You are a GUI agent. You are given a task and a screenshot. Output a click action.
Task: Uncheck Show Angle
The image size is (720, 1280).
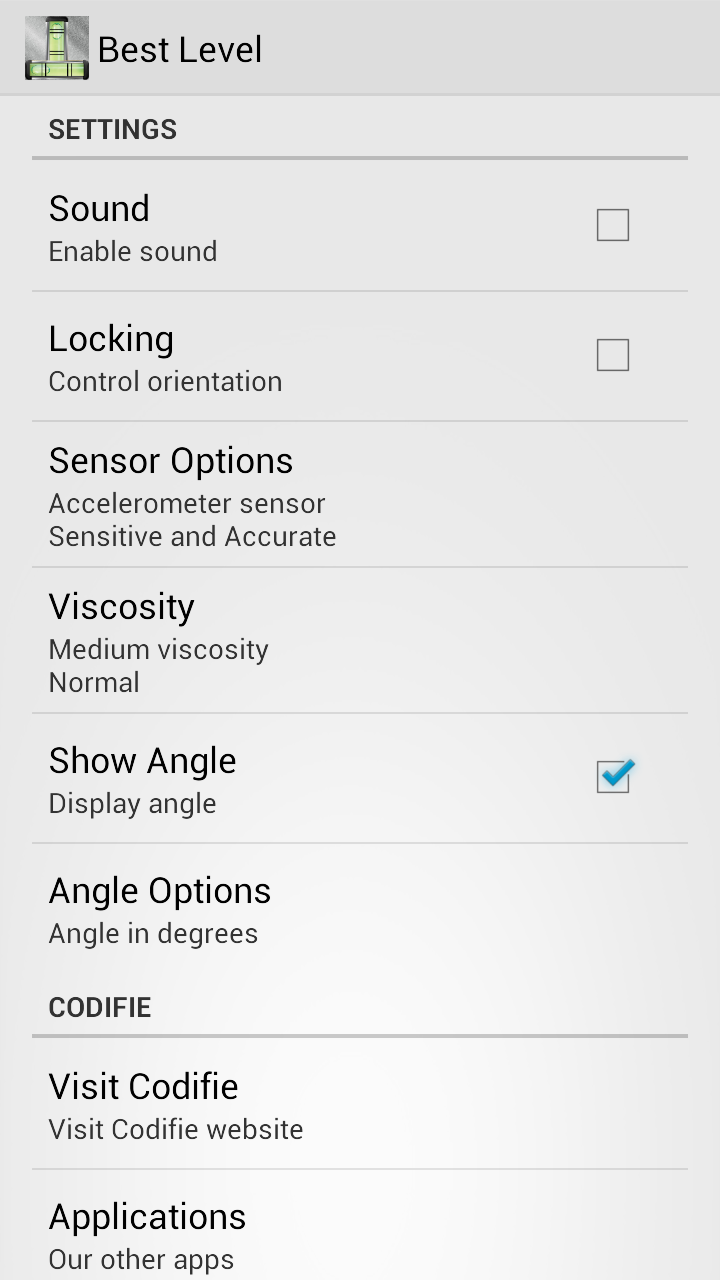(x=612, y=777)
